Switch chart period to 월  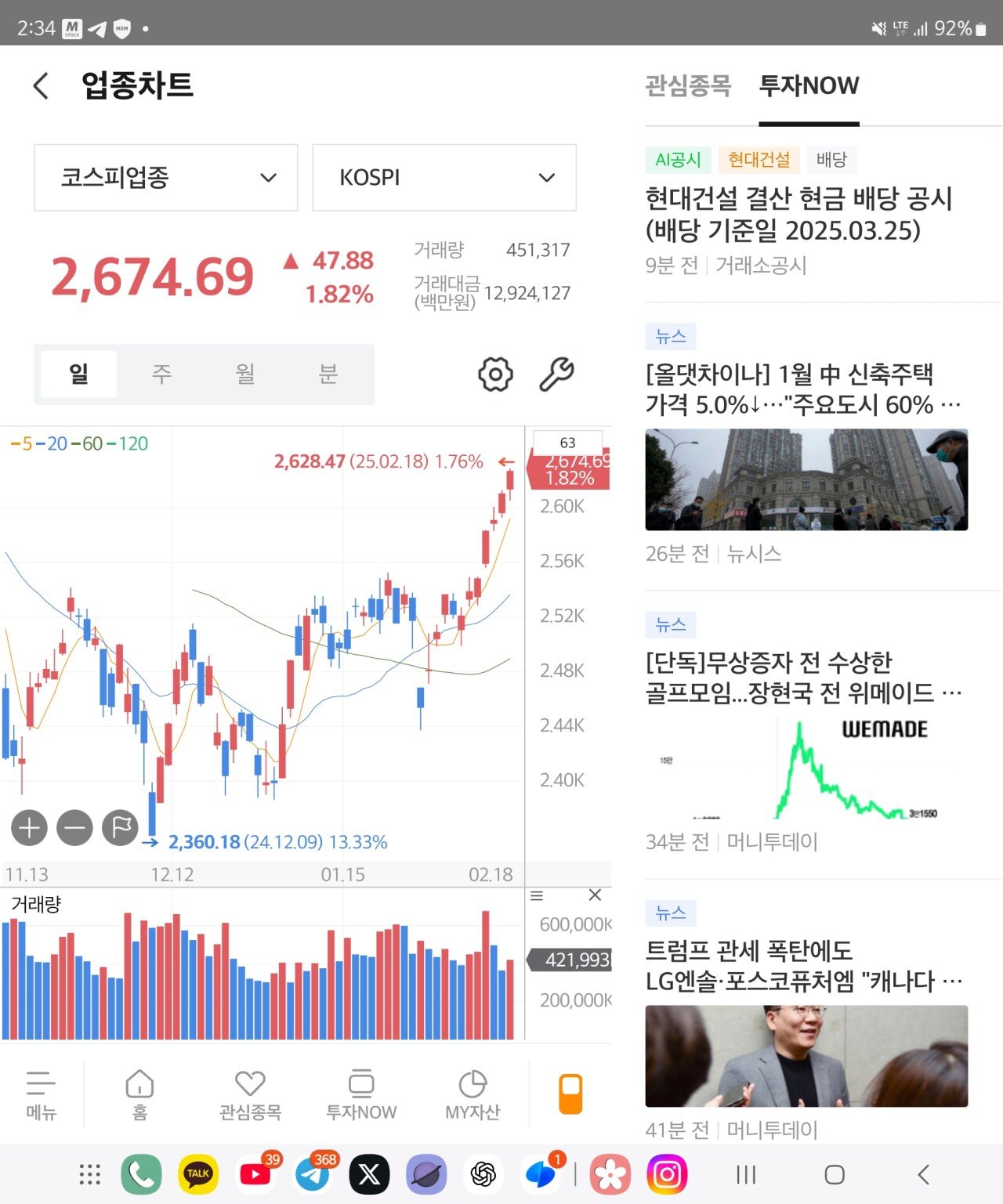tap(245, 374)
